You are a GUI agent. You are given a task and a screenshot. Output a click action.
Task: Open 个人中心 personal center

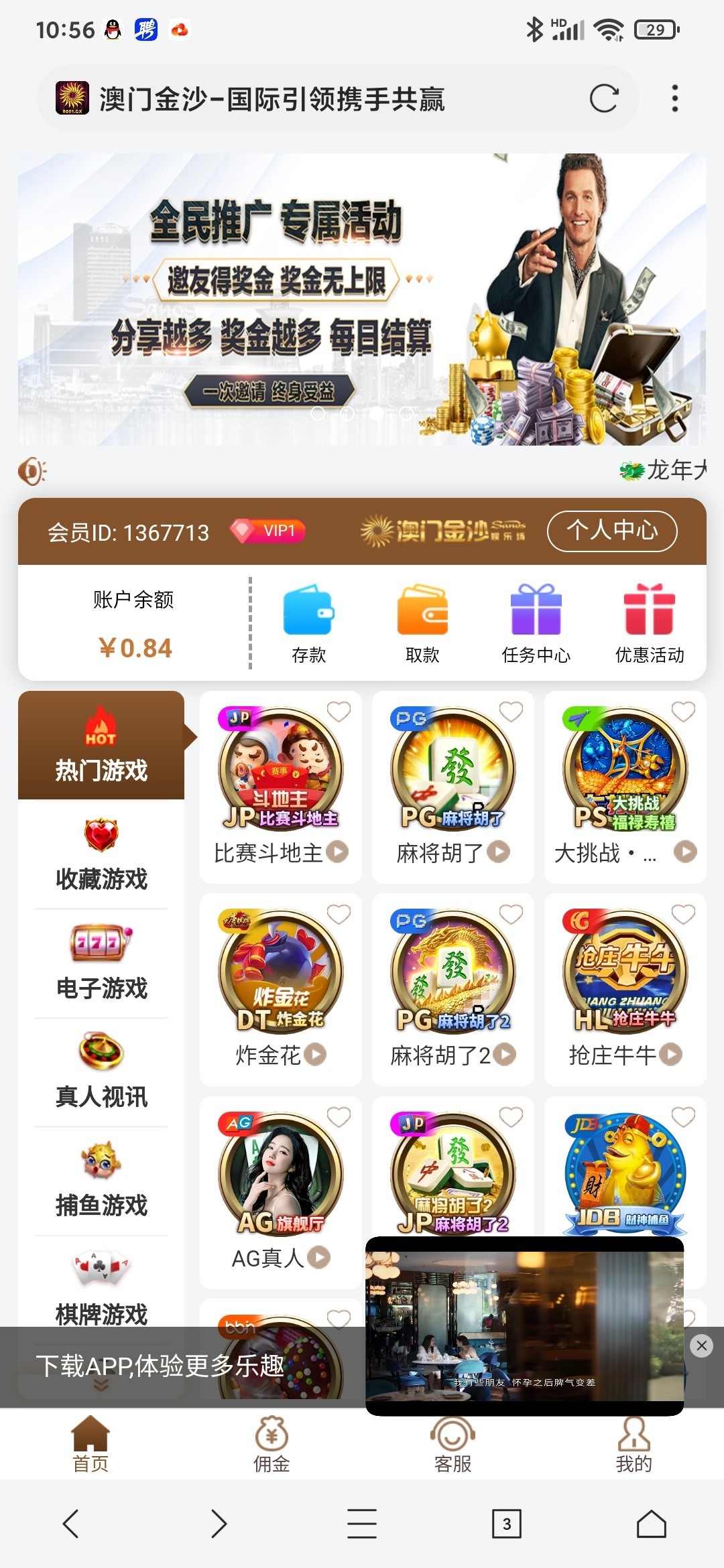(611, 531)
